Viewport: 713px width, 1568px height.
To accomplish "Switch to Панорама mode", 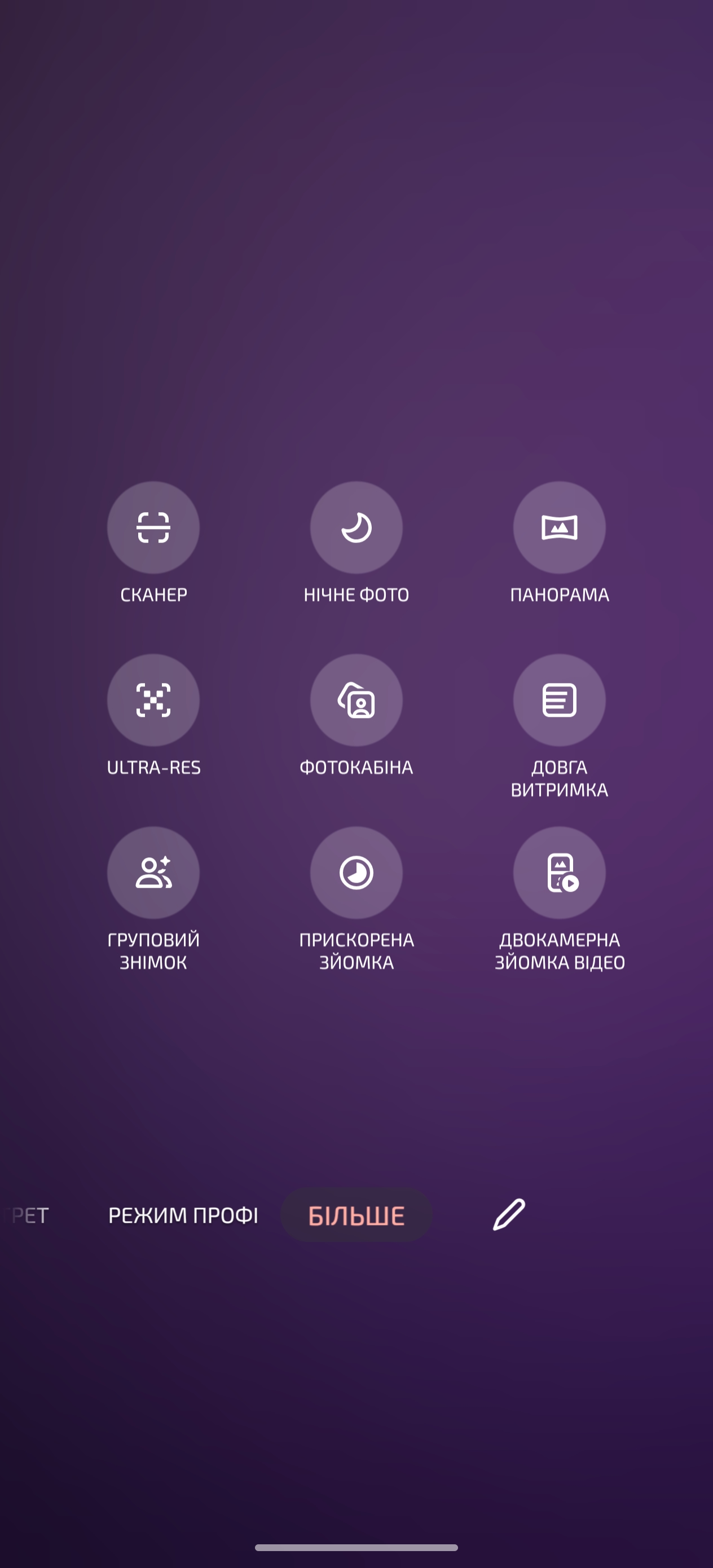I will pyautogui.click(x=559, y=528).
